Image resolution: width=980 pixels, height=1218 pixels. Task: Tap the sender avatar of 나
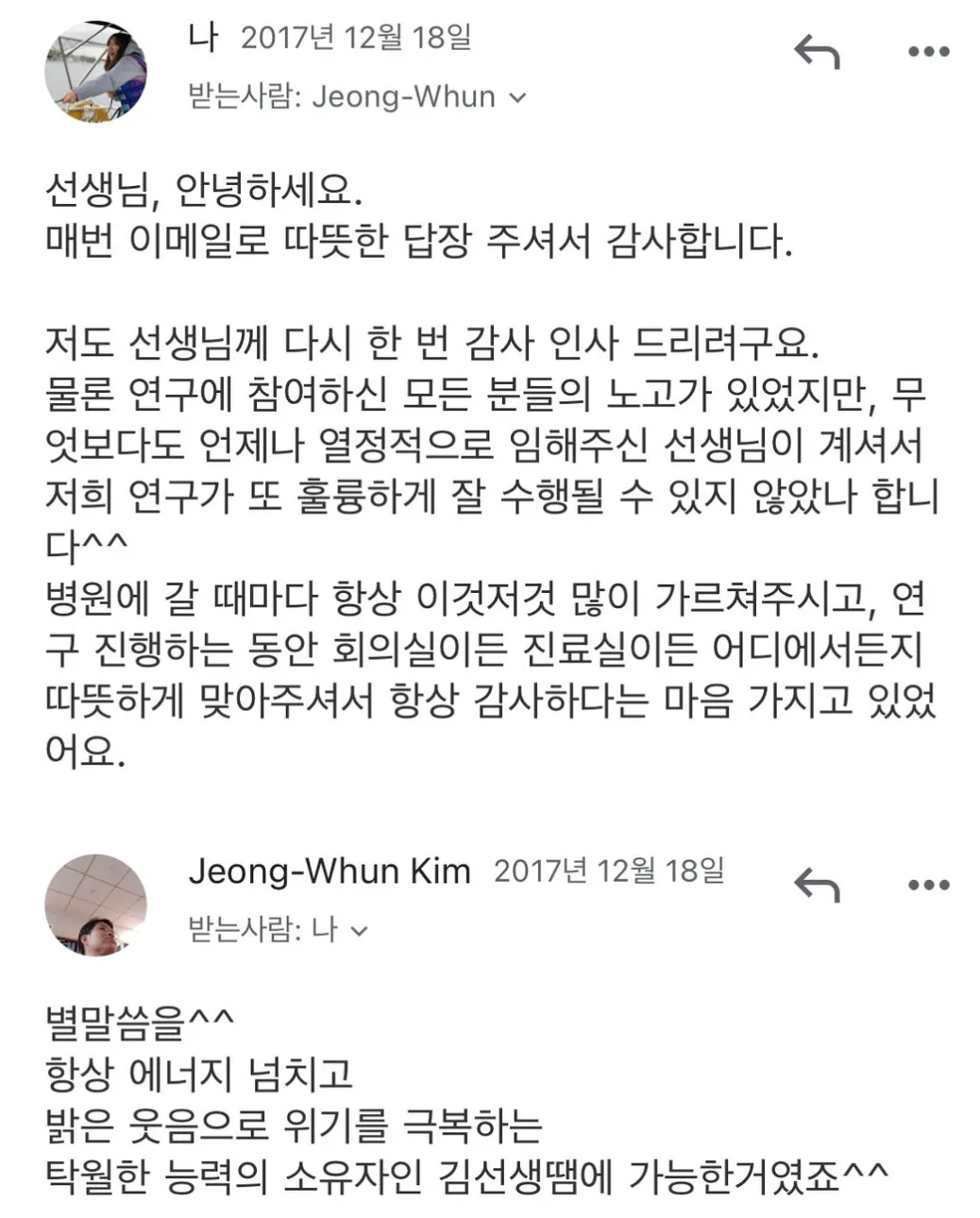pos(95,71)
